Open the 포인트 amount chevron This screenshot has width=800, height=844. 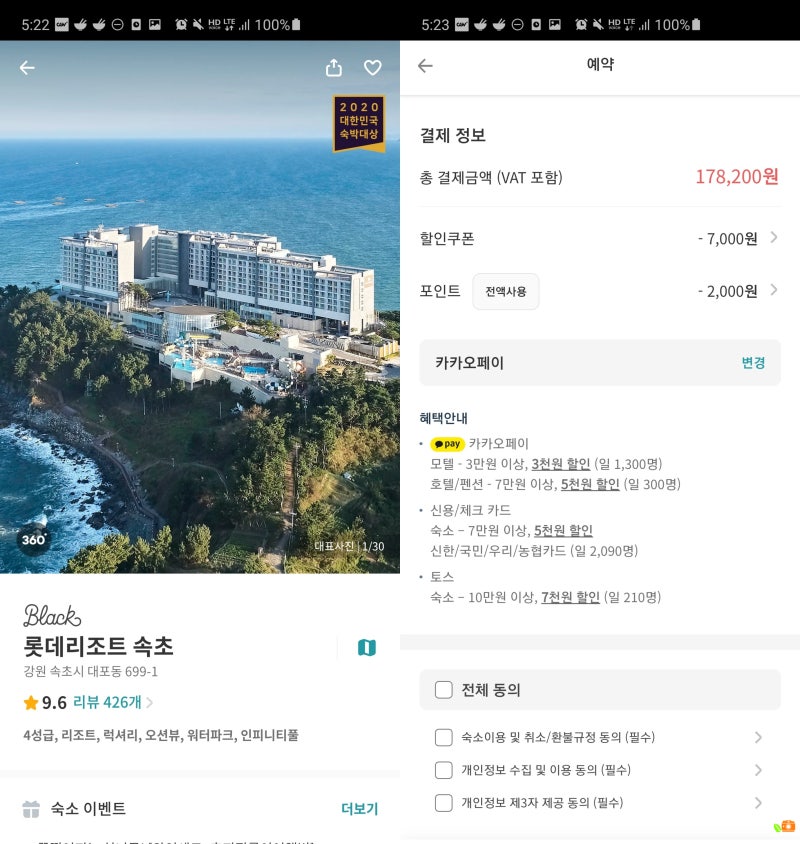(773, 291)
